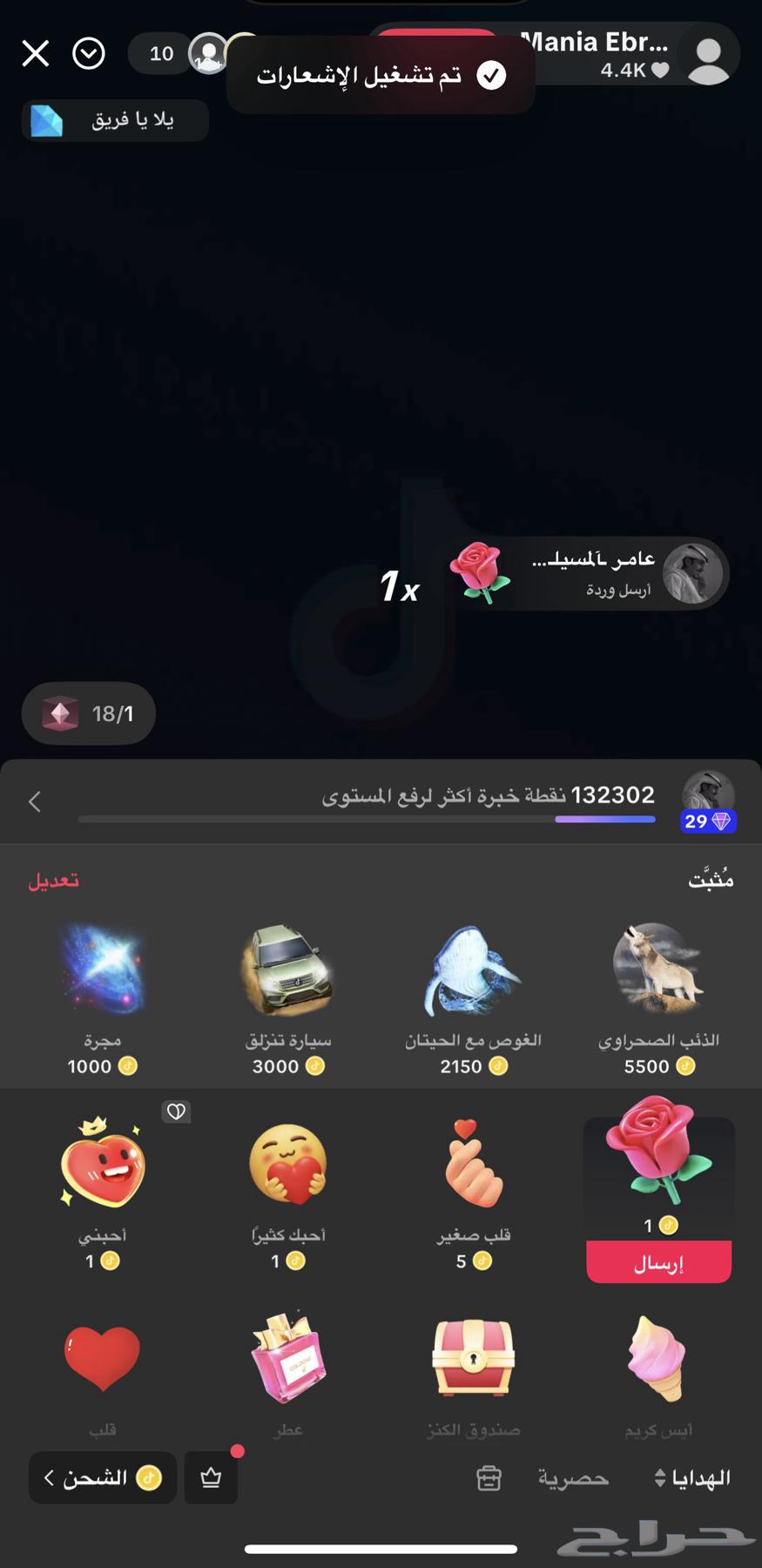Open the crown level icon with red dot
Viewport: 762px width, 1568px height.
pos(211,1477)
